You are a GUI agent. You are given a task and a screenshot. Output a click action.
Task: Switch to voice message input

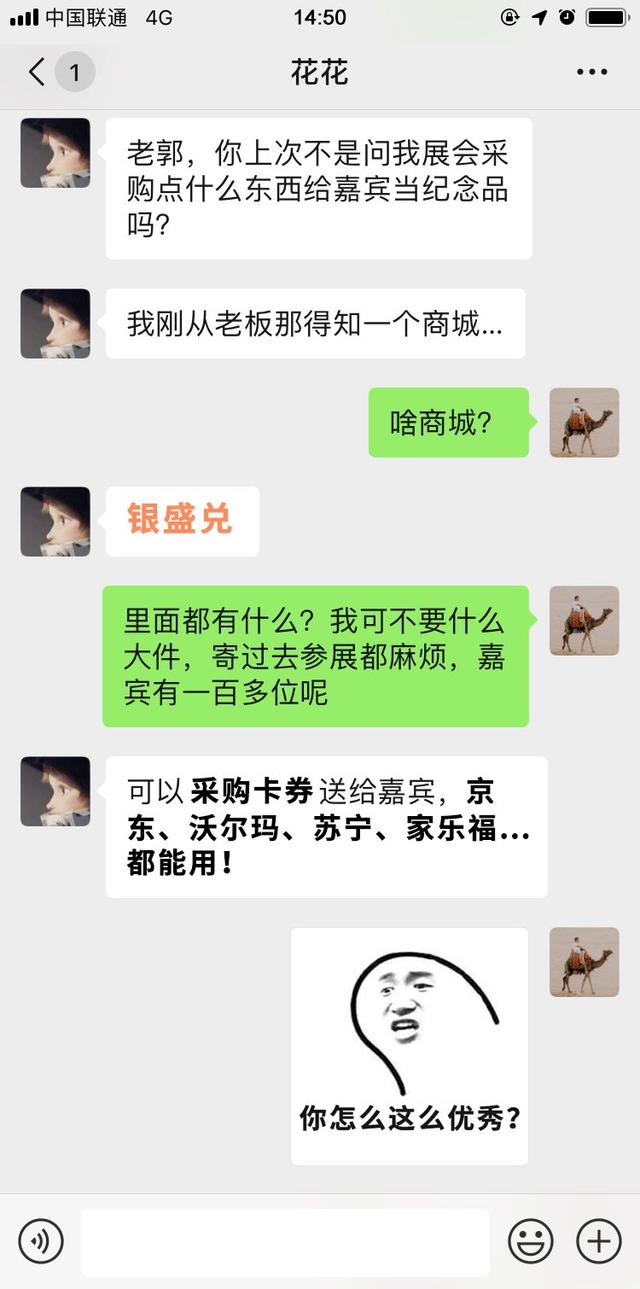point(41,1241)
